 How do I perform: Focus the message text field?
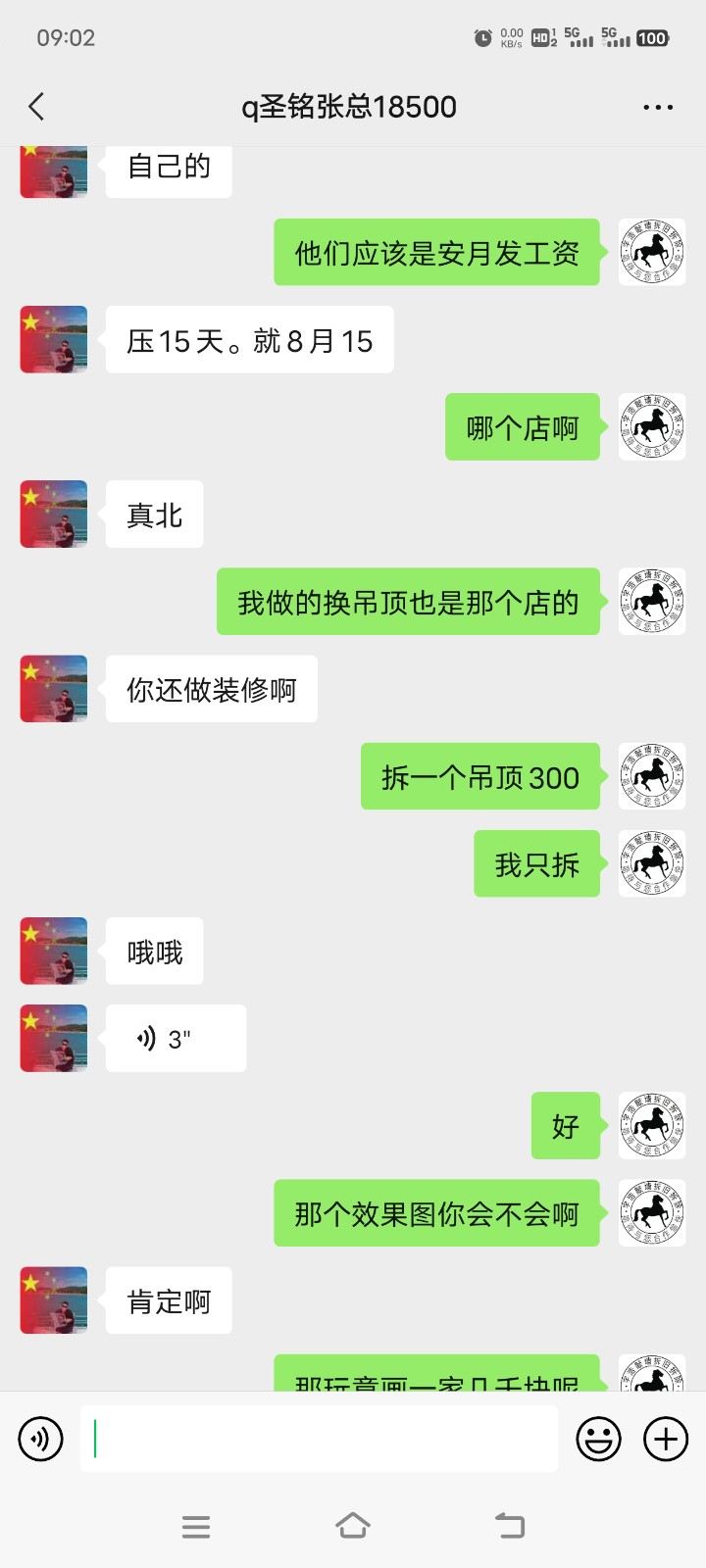319,1439
